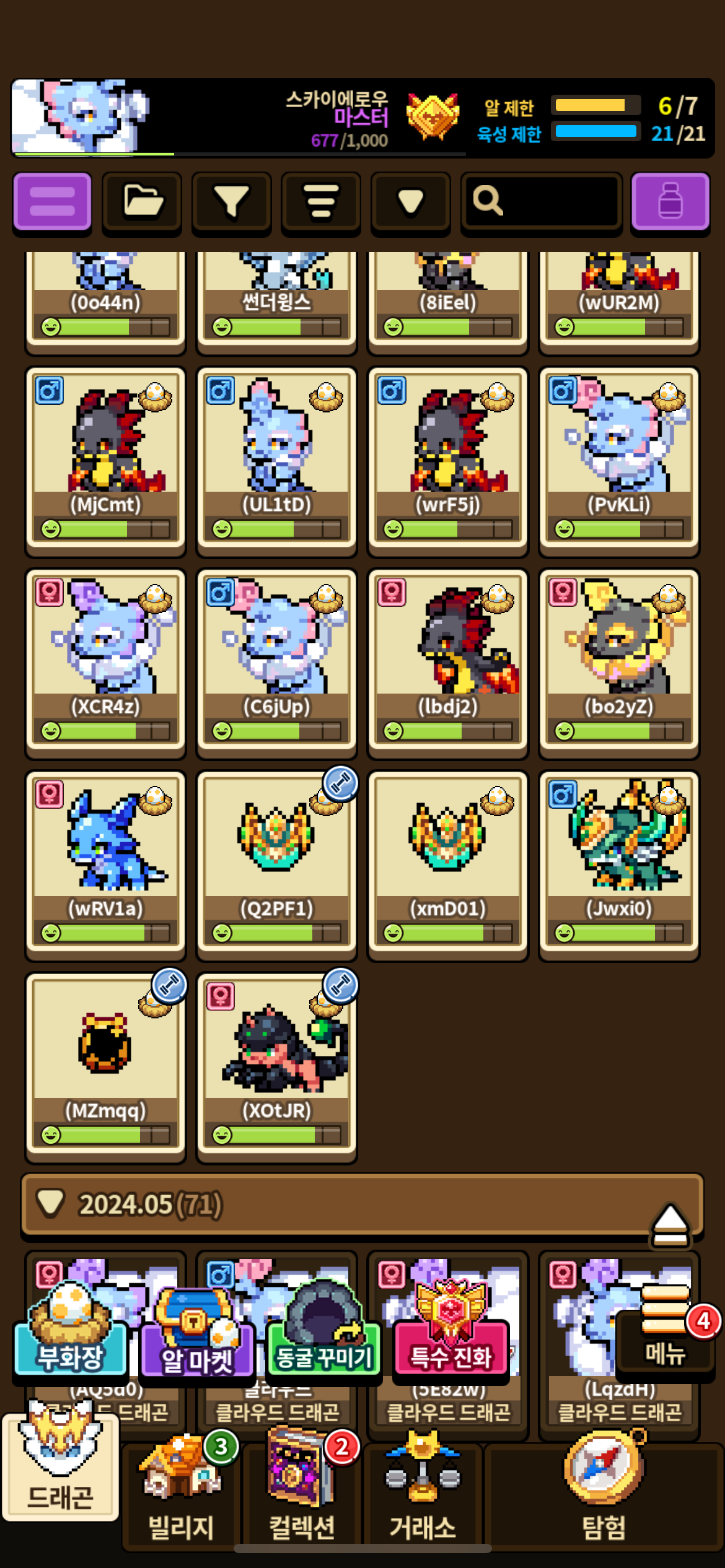Collapse the 2024.05 (71) group
Image resolution: width=725 pixels, height=1568 pixels.
coord(362,1204)
